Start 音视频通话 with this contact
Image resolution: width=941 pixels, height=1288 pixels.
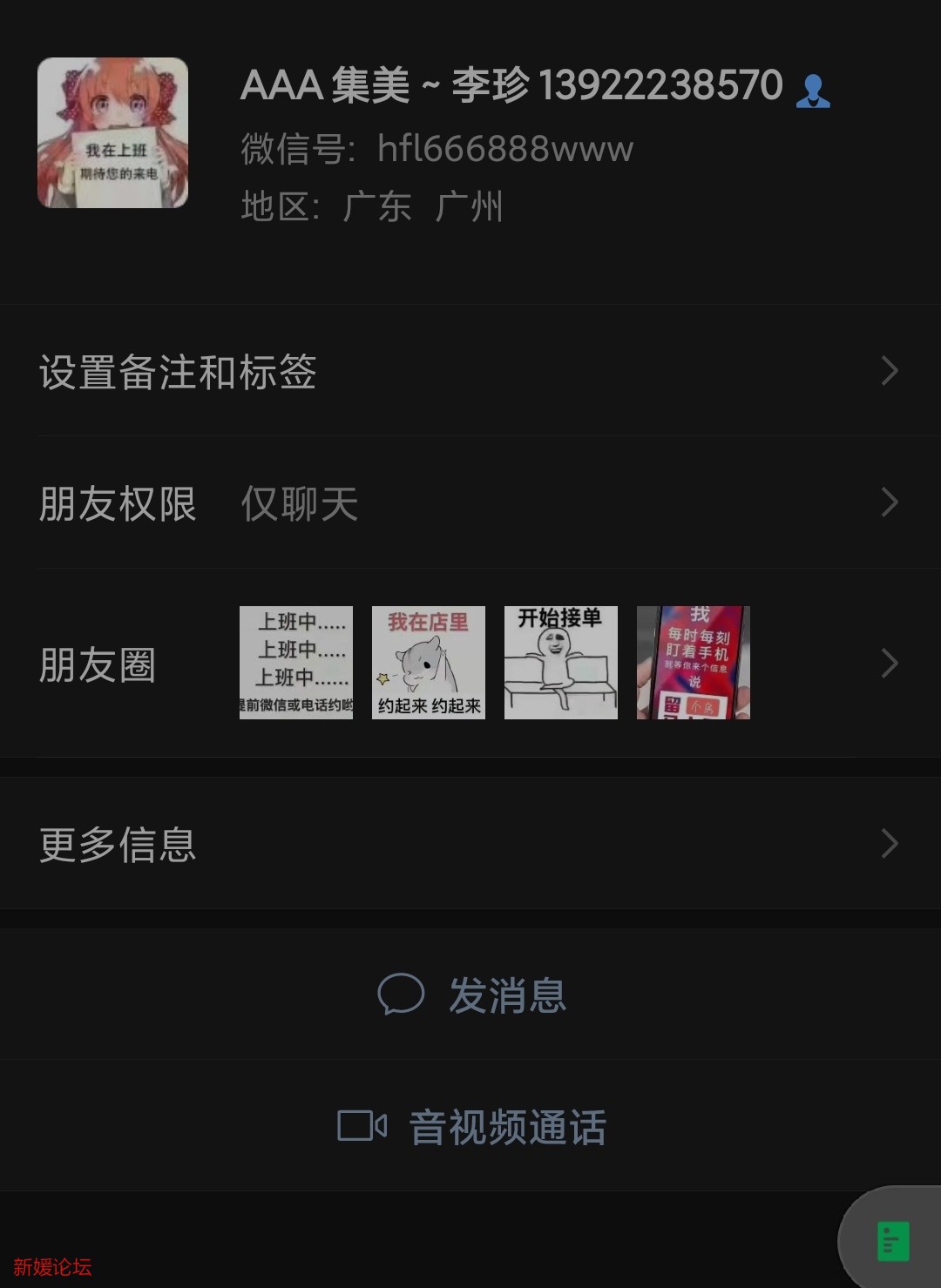[471, 1126]
